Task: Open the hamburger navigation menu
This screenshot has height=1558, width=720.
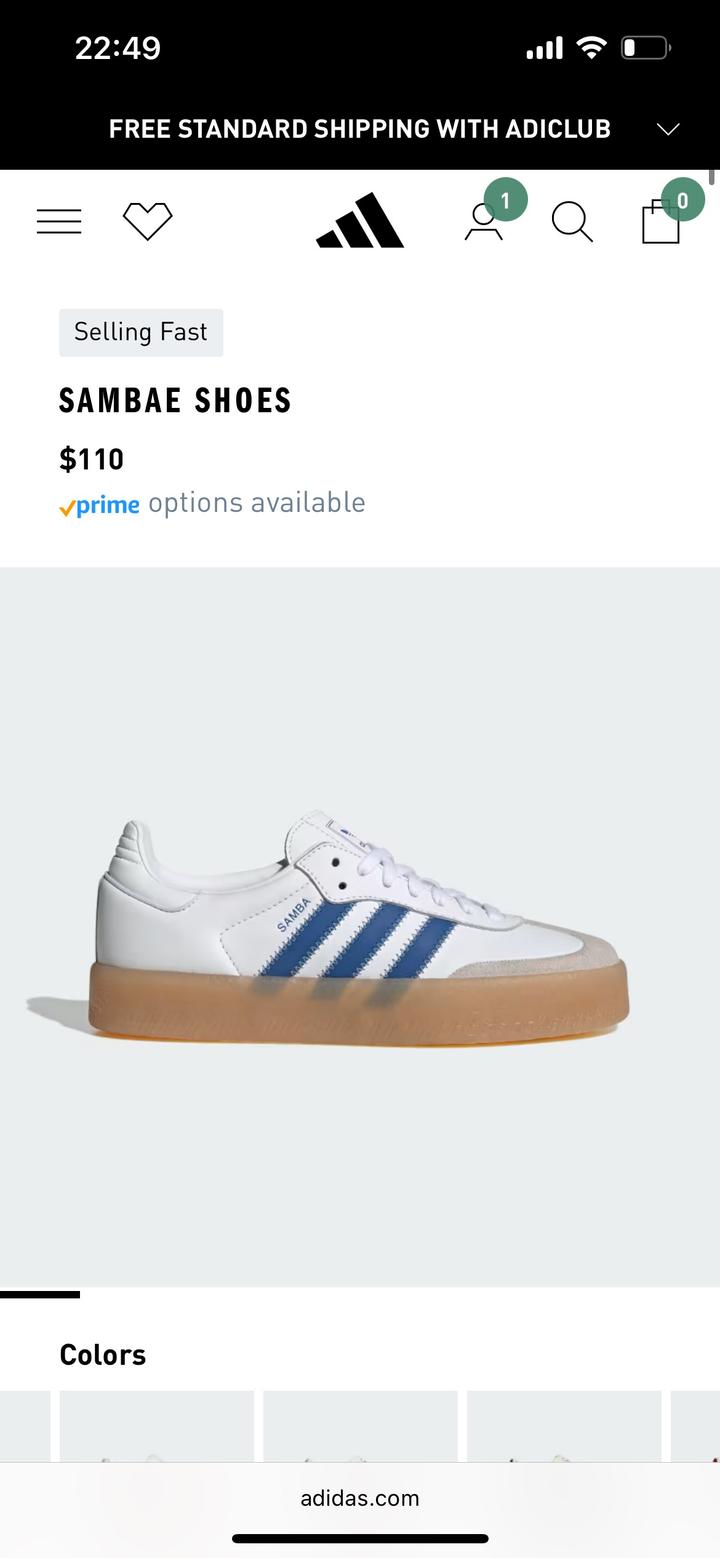Action: [59, 221]
